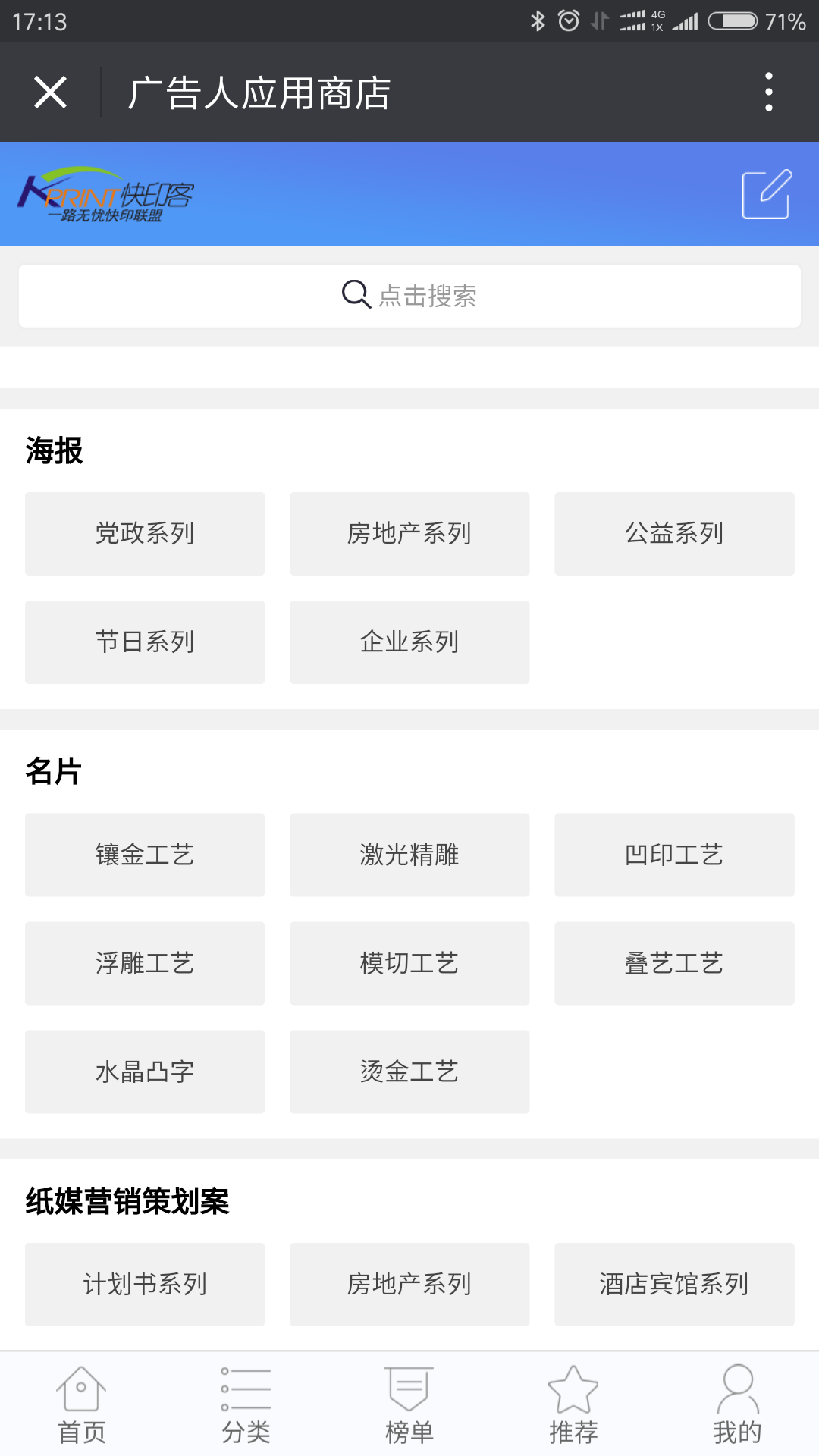Open 烫金工艺 category

(409, 1072)
